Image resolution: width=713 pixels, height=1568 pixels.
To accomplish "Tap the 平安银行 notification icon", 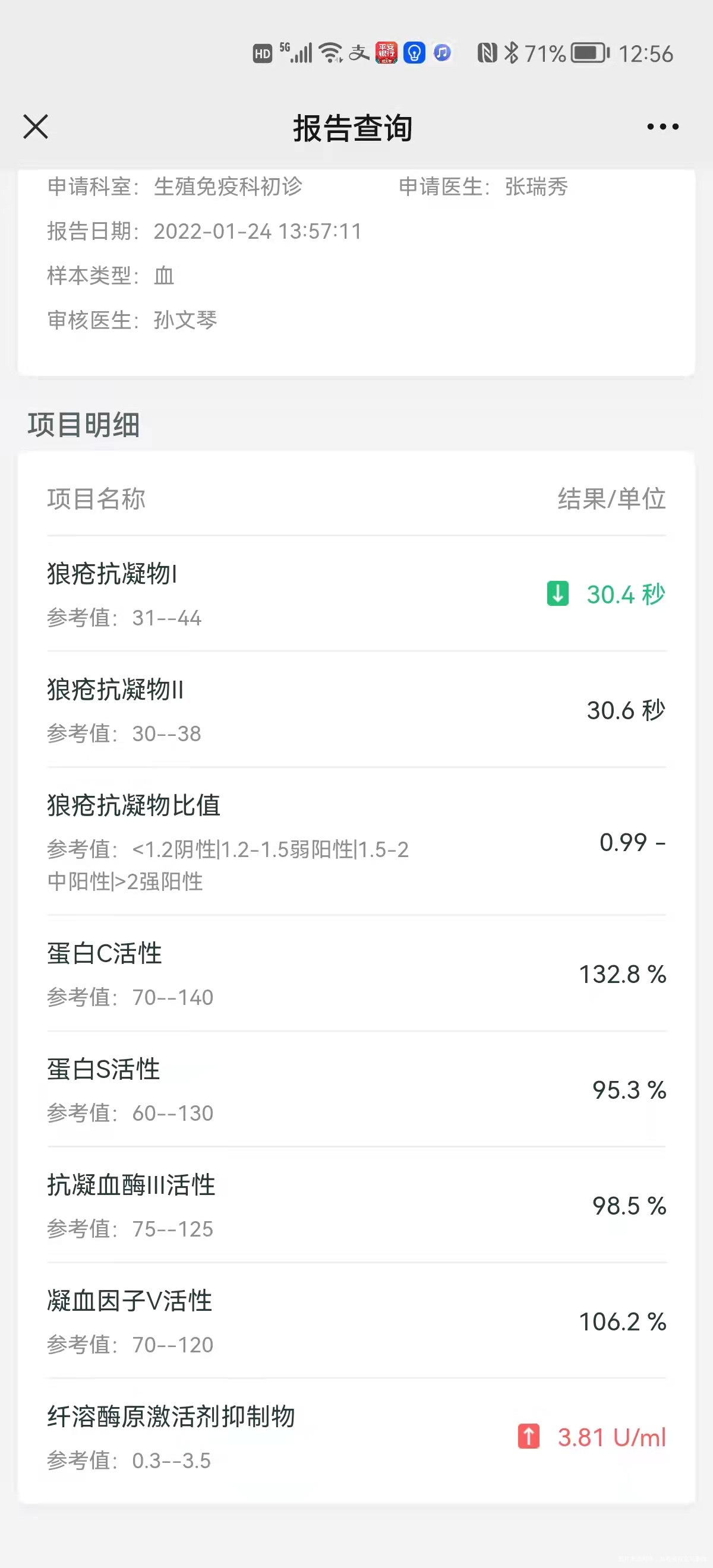I will coord(388,53).
